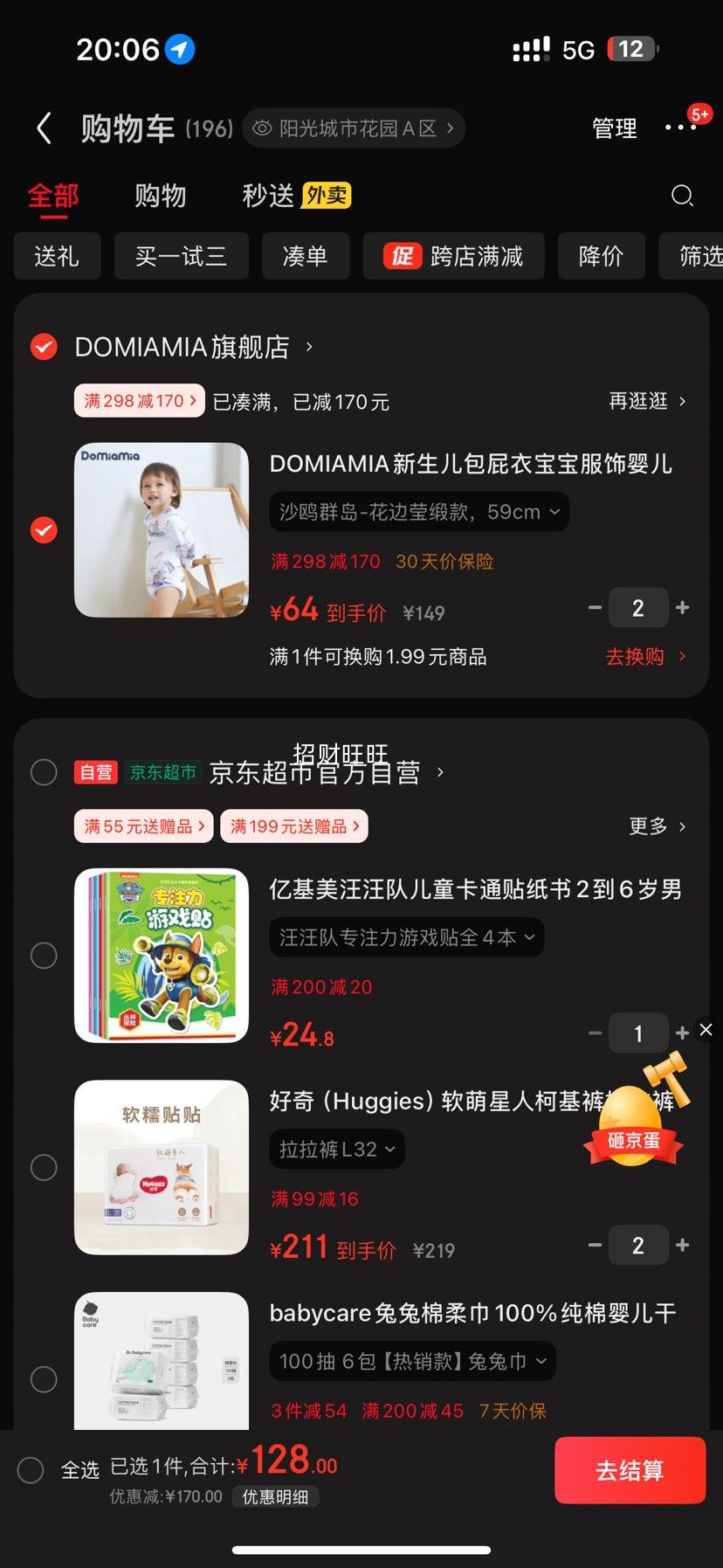Open the three-dot more menu

pos(680,128)
